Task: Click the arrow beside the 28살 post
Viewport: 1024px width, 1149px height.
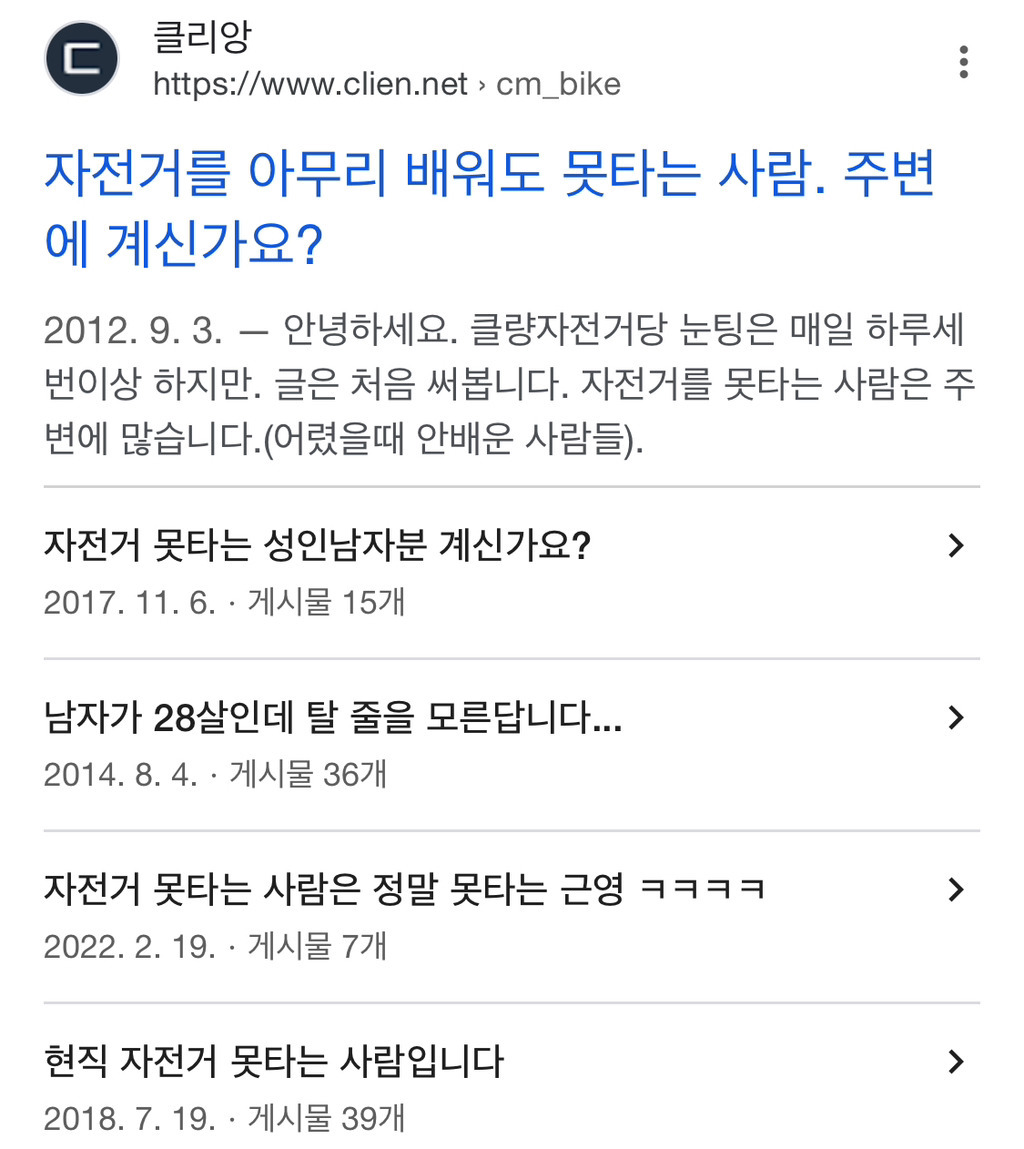Action: point(955,718)
